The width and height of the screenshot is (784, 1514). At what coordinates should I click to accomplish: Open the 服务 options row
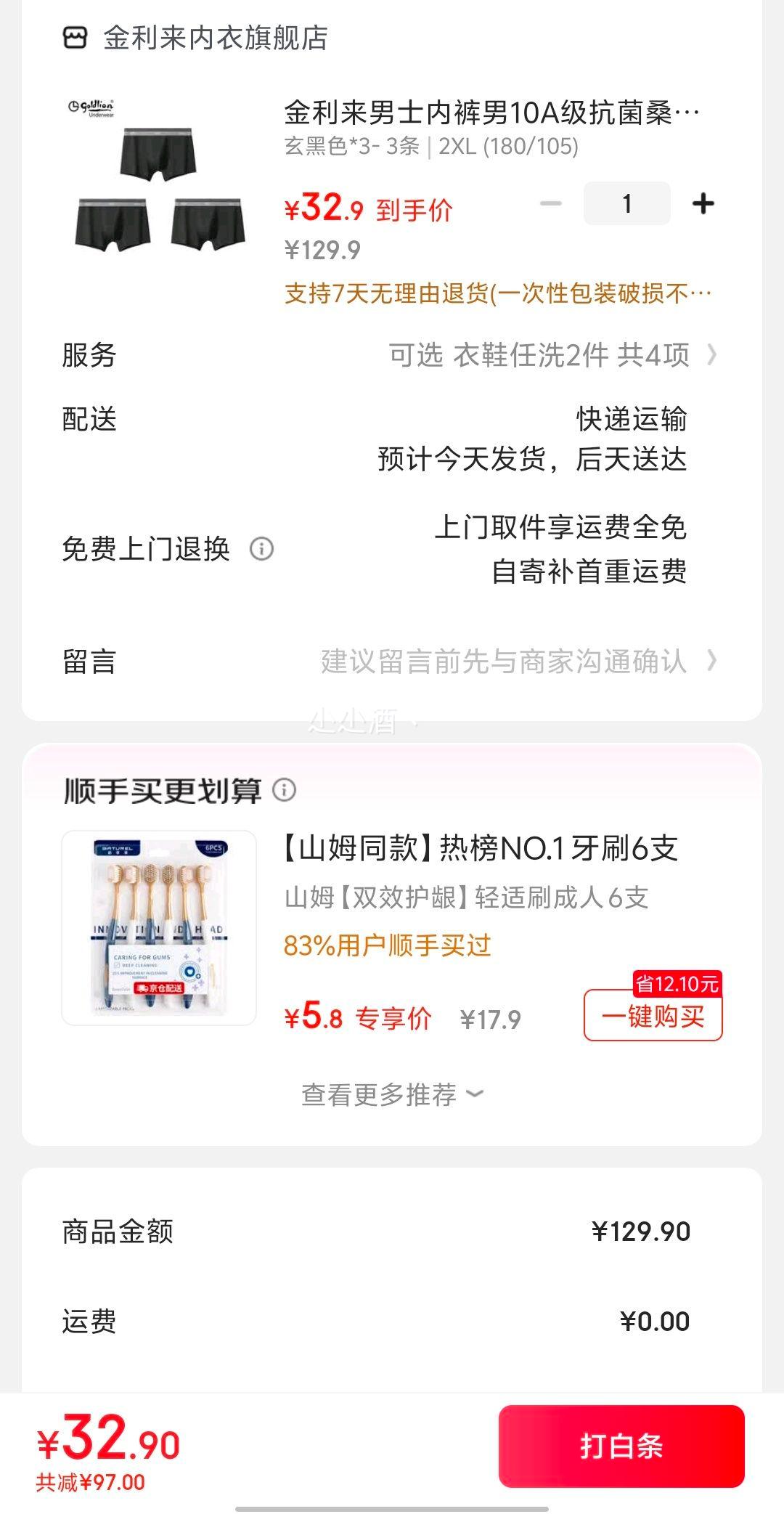[x=392, y=355]
